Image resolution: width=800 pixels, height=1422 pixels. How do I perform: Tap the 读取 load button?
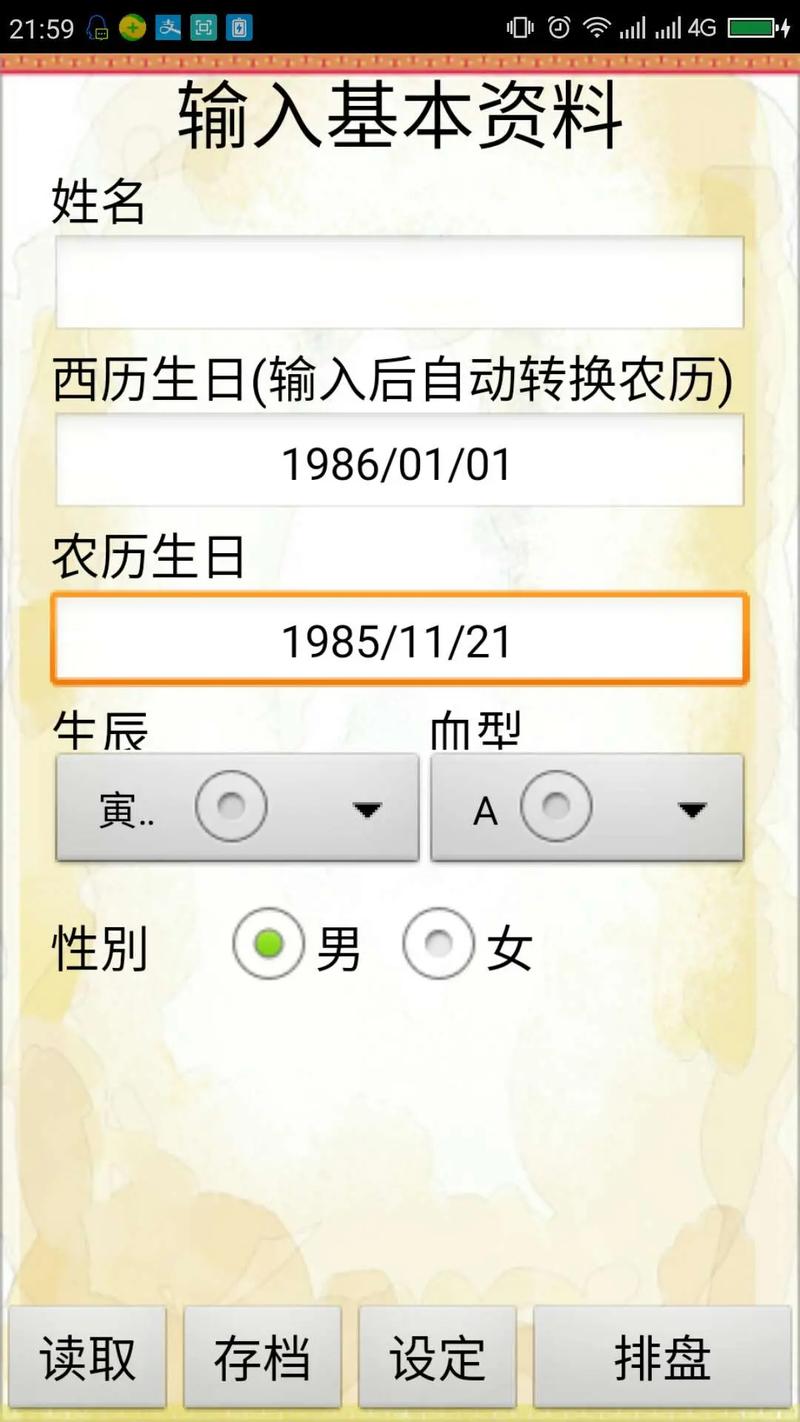click(88, 1357)
